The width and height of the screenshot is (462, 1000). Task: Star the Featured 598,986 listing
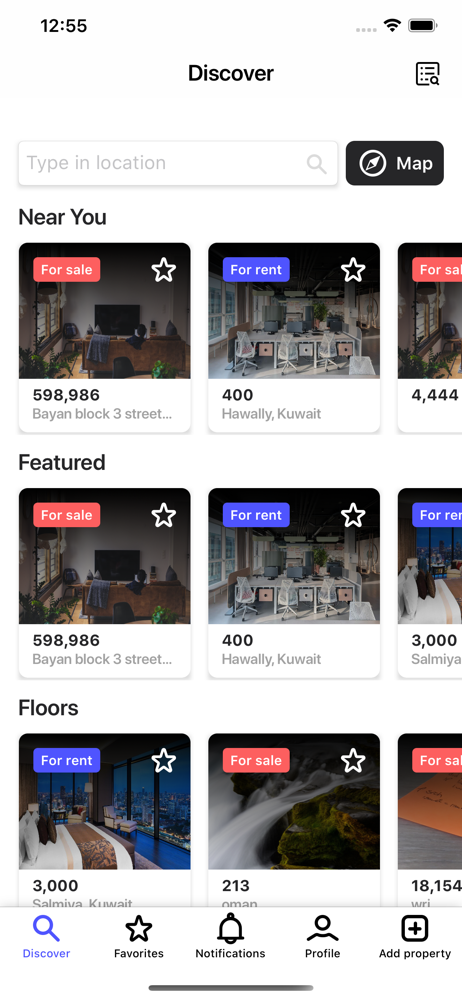[163, 515]
